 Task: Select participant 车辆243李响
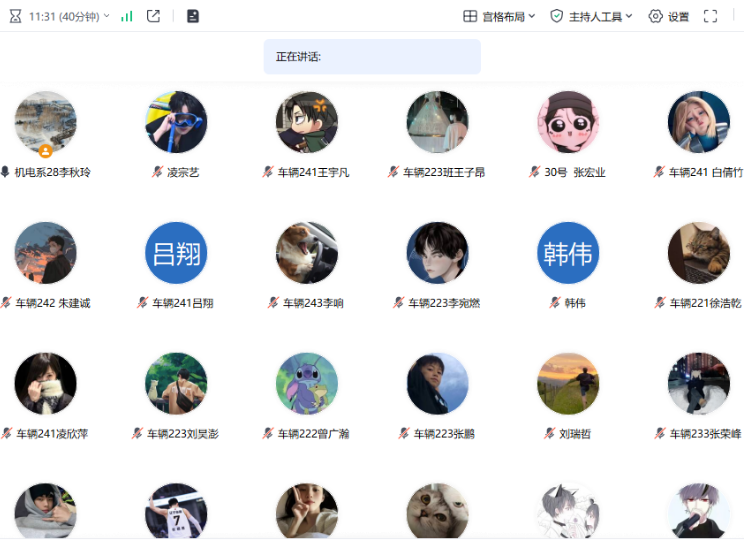(x=307, y=253)
